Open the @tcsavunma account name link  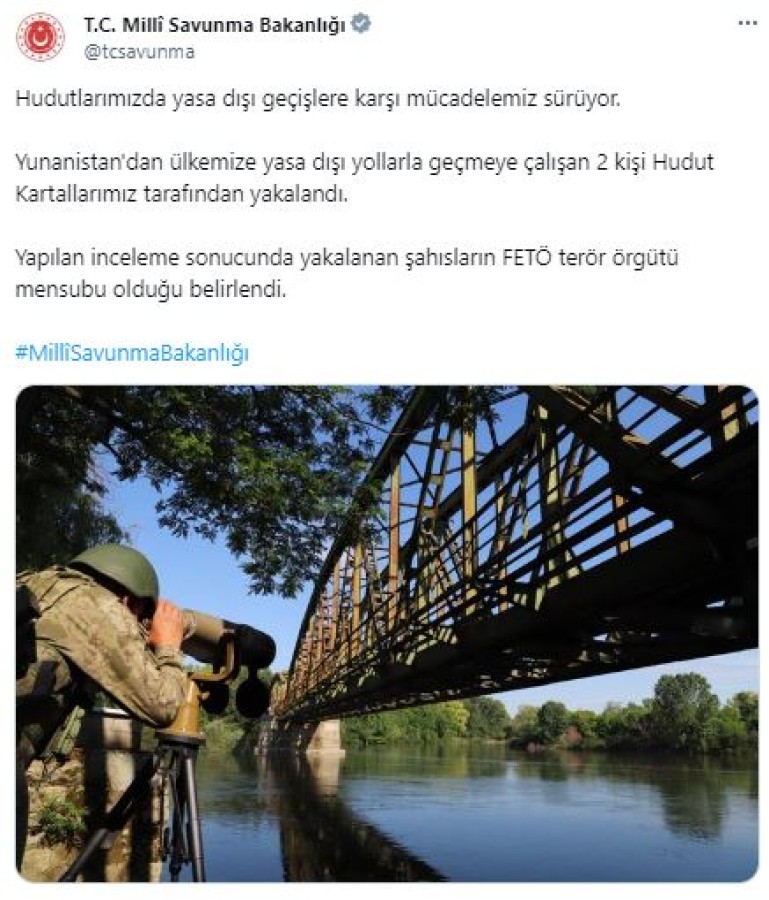click(138, 52)
